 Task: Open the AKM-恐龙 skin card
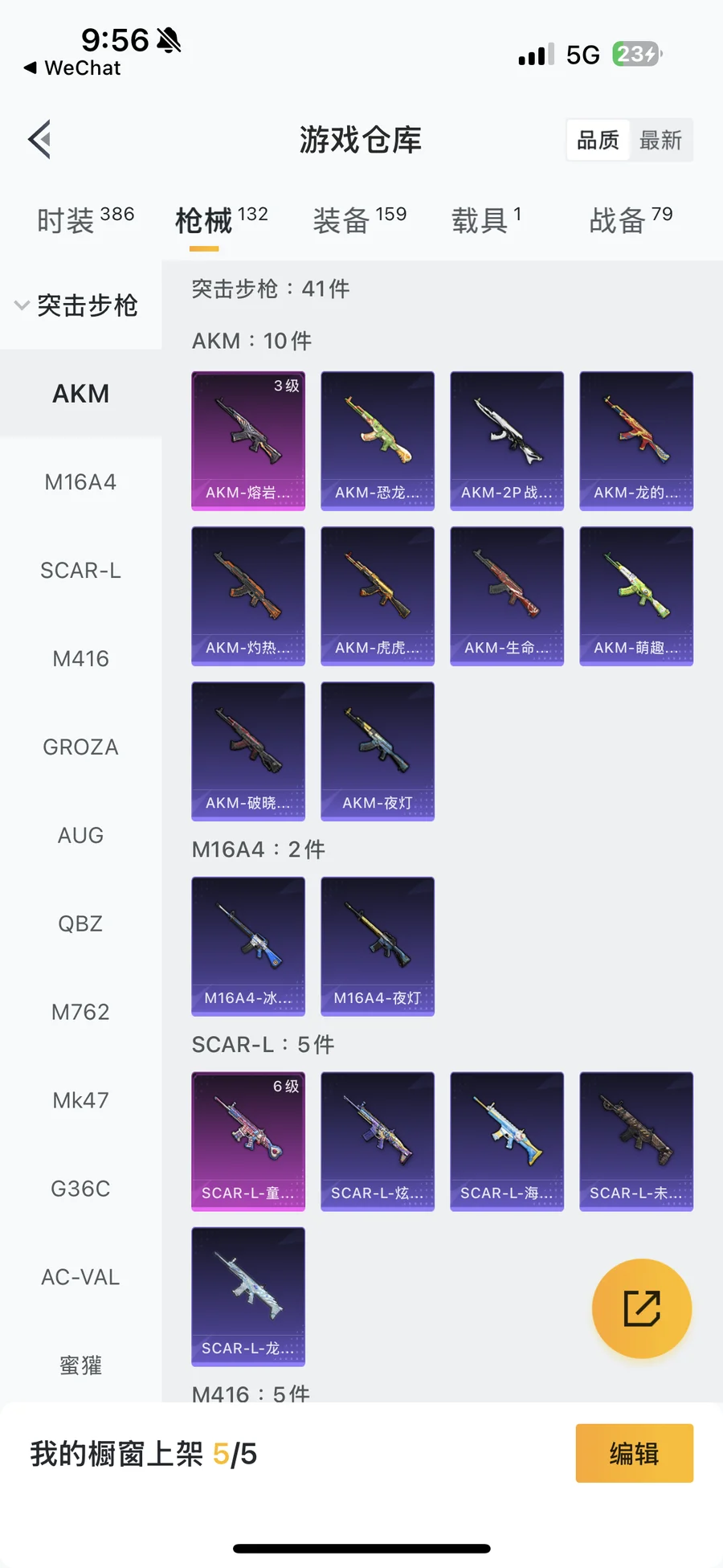coord(378,440)
